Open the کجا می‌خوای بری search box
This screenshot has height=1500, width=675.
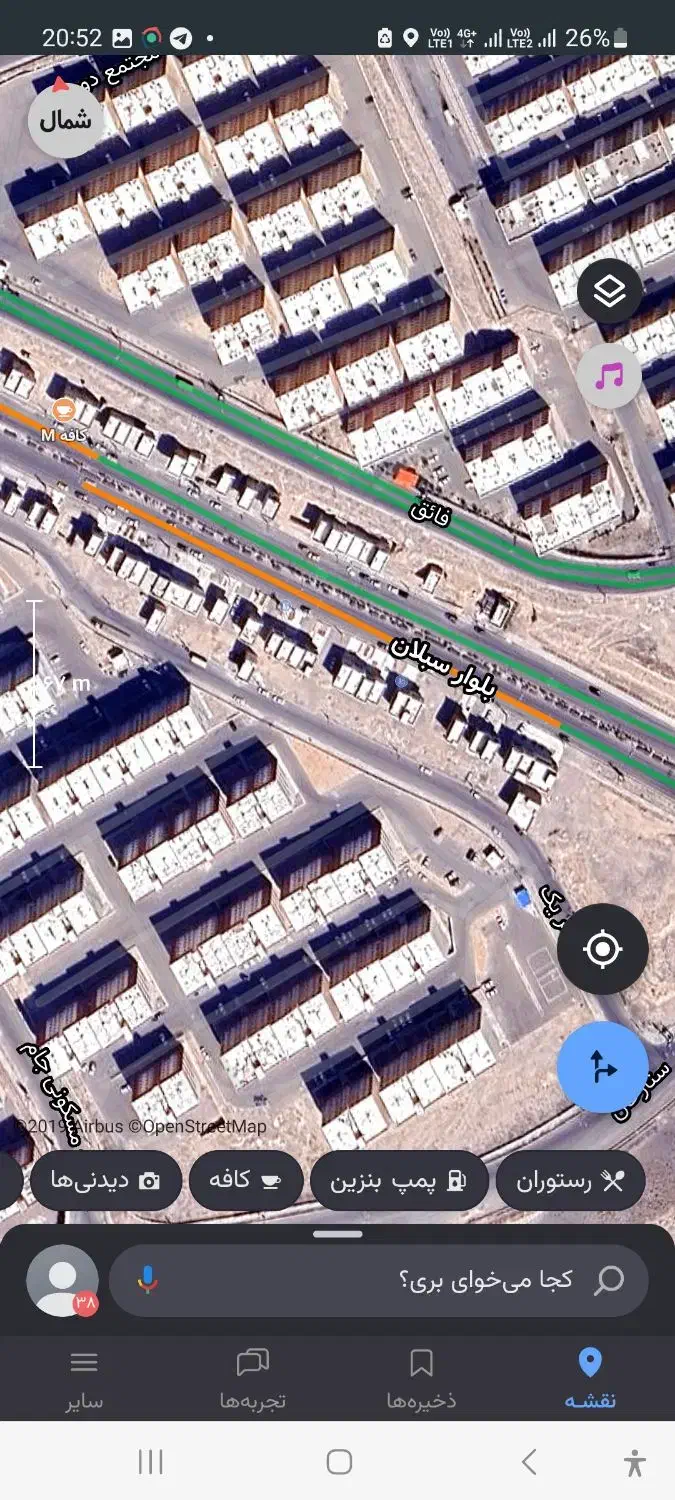[x=400, y=1280]
